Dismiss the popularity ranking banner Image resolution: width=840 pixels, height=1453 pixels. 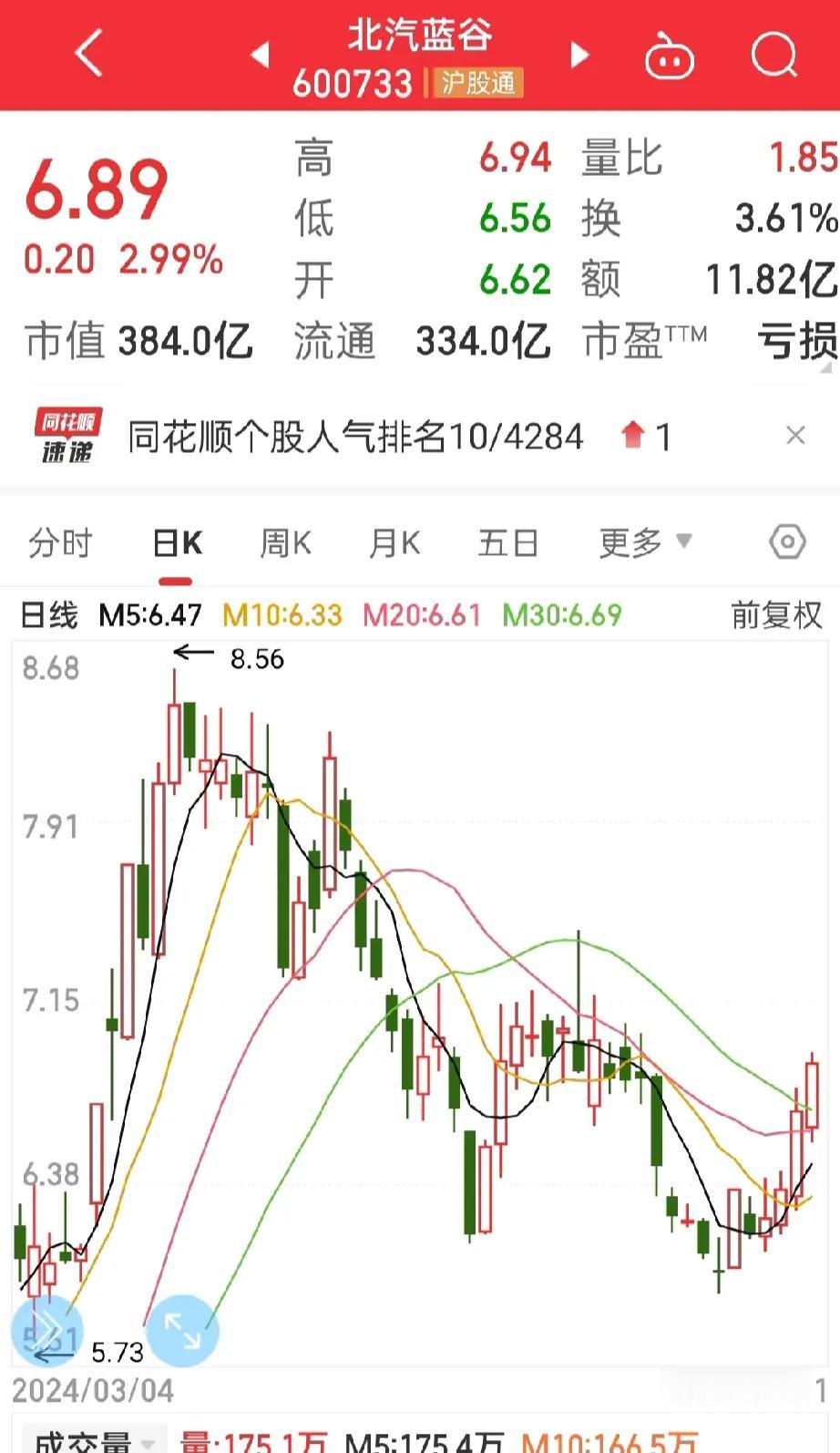pyautogui.click(x=796, y=436)
